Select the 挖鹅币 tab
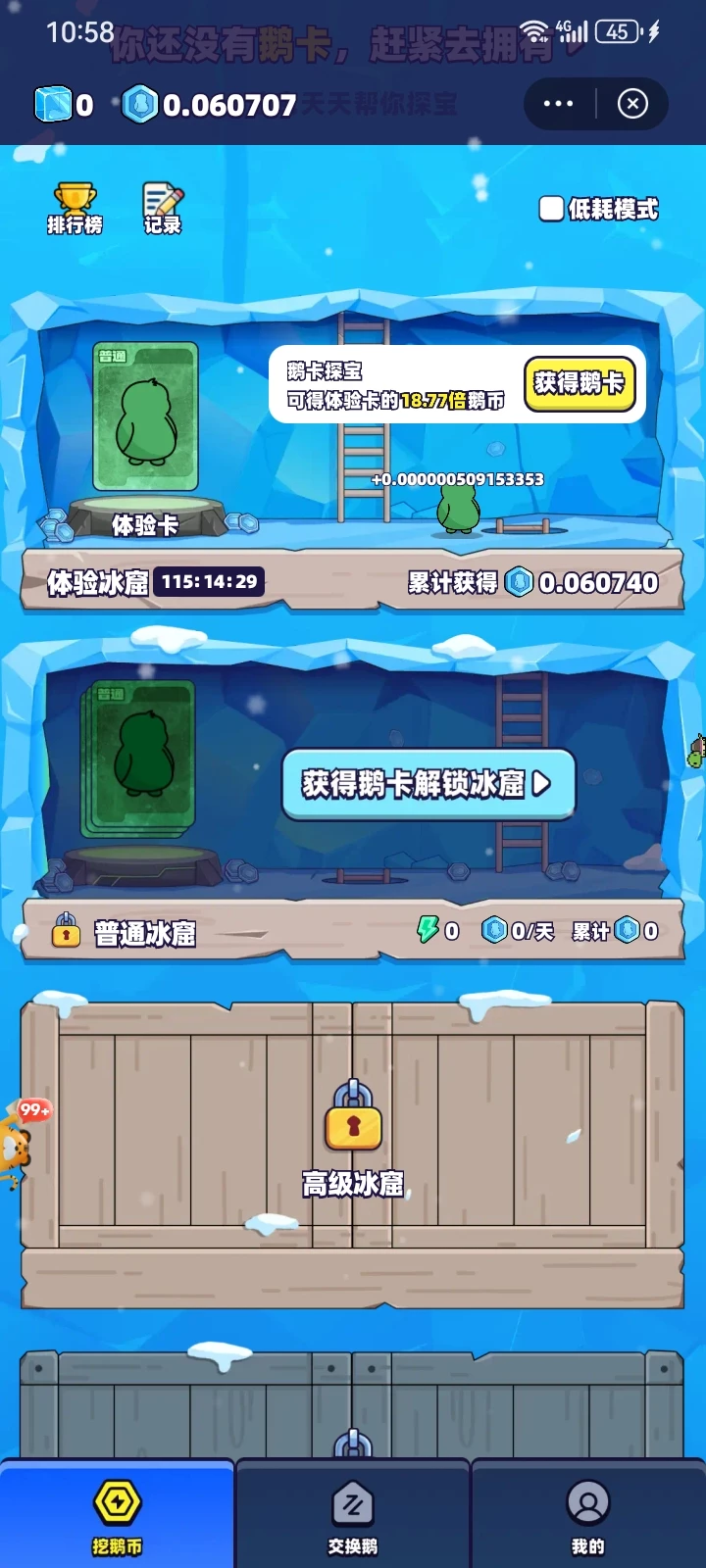The image size is (706, 1568). [x=117, y=1514]
